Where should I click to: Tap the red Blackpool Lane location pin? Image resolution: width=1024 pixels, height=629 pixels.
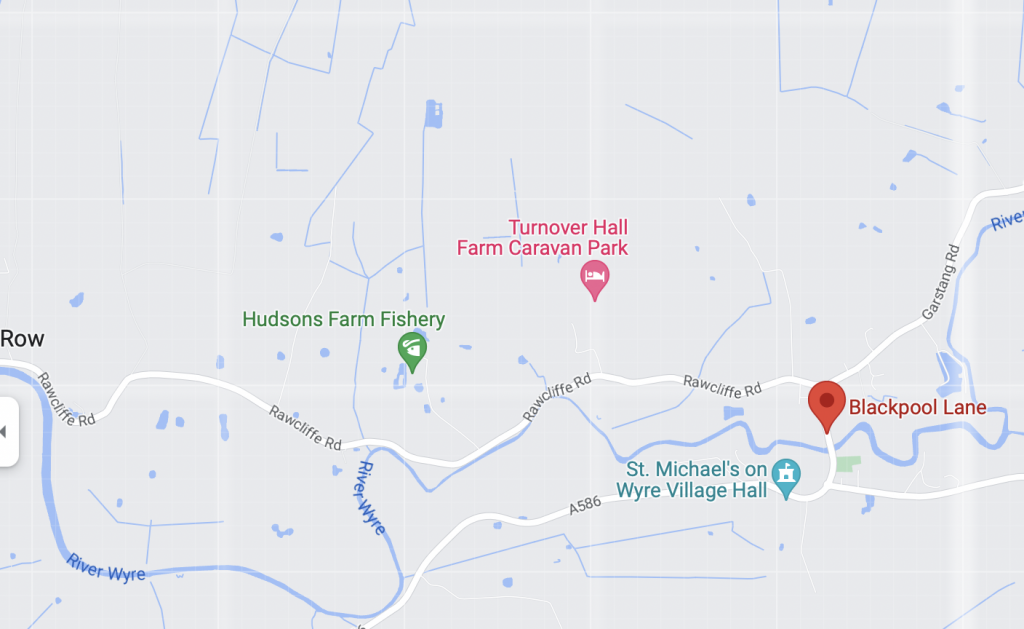pyautogui.click(x=827, y=403)
